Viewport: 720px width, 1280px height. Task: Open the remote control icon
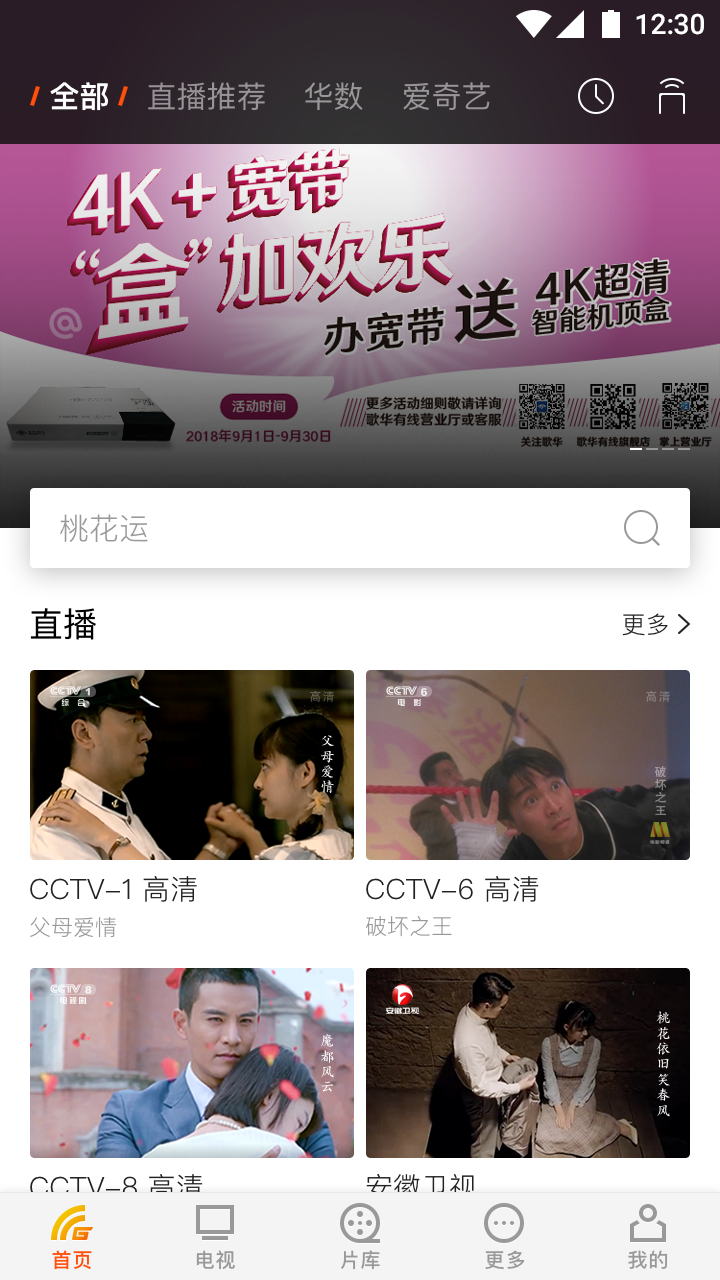point(672,96)
